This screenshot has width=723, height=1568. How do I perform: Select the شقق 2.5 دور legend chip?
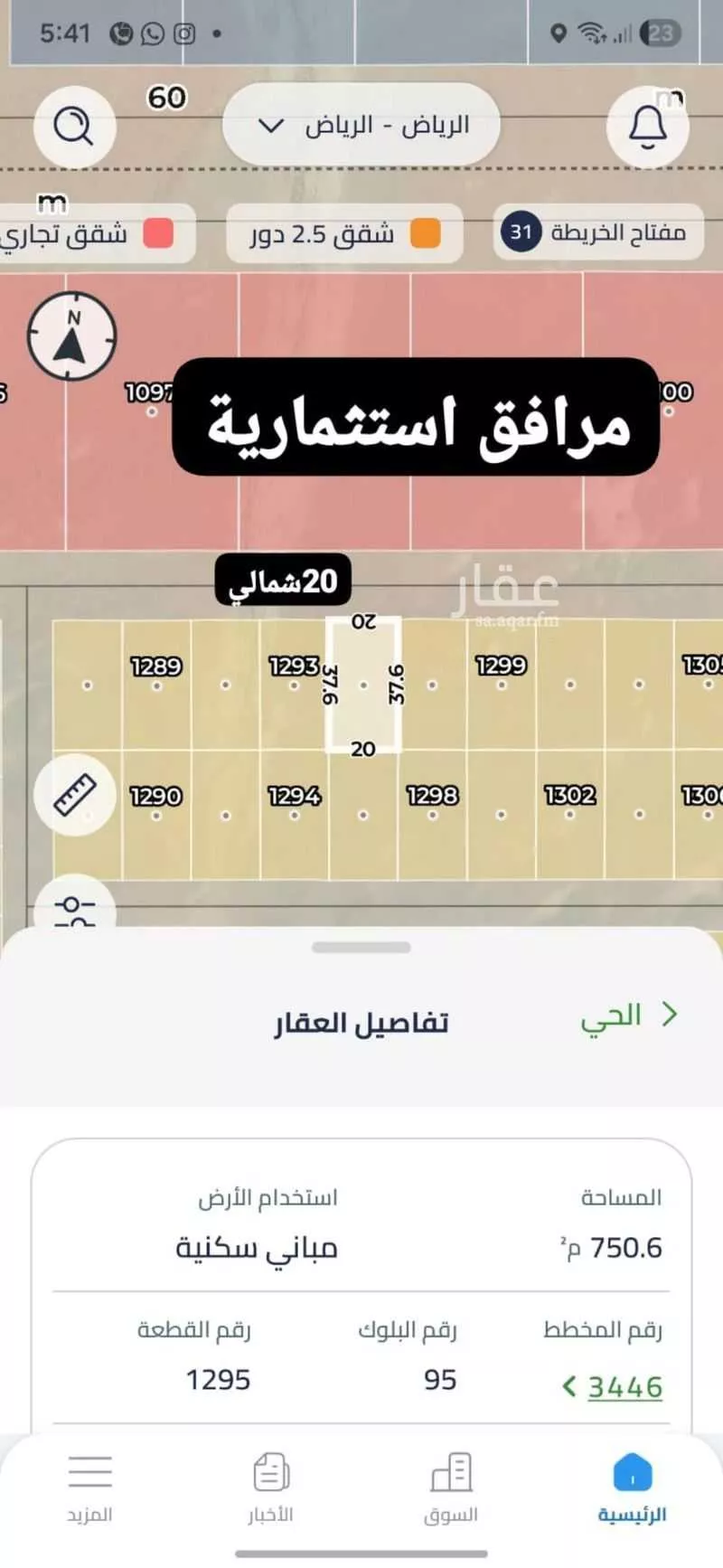[x=344, y=234]
